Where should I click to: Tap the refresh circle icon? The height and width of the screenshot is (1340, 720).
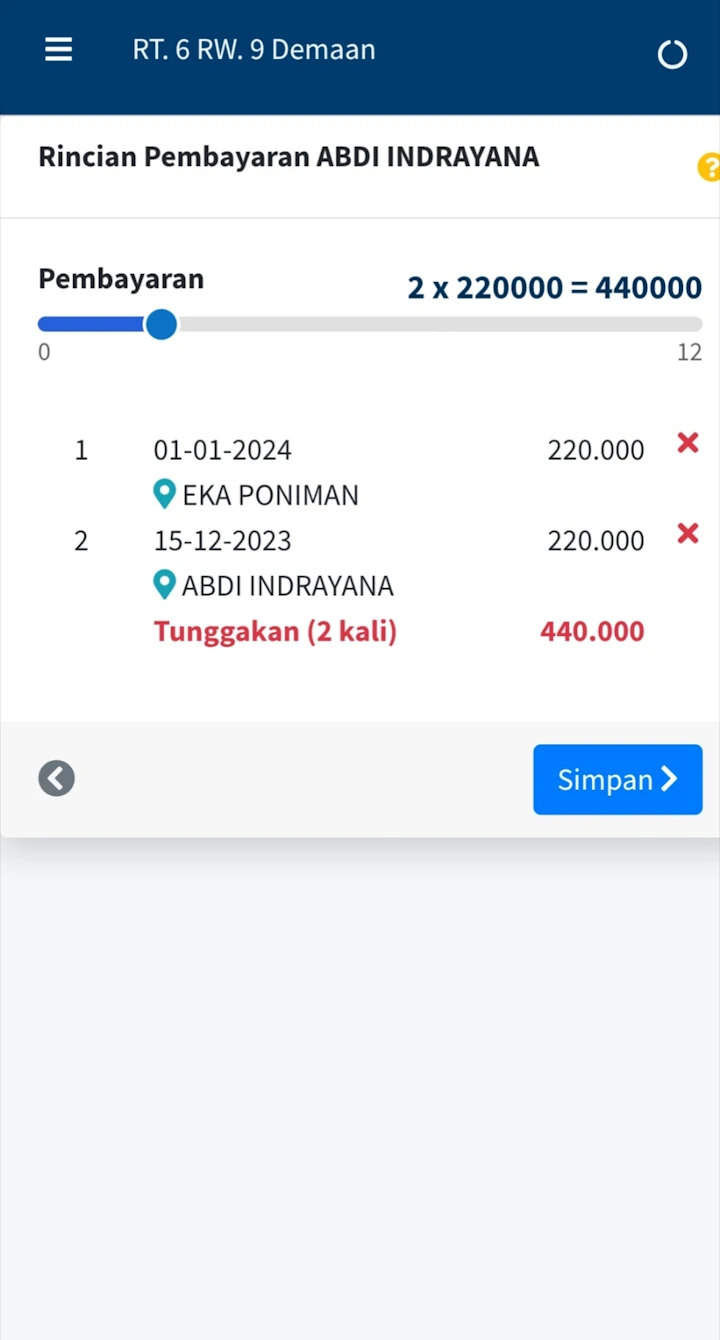point(672,54)
